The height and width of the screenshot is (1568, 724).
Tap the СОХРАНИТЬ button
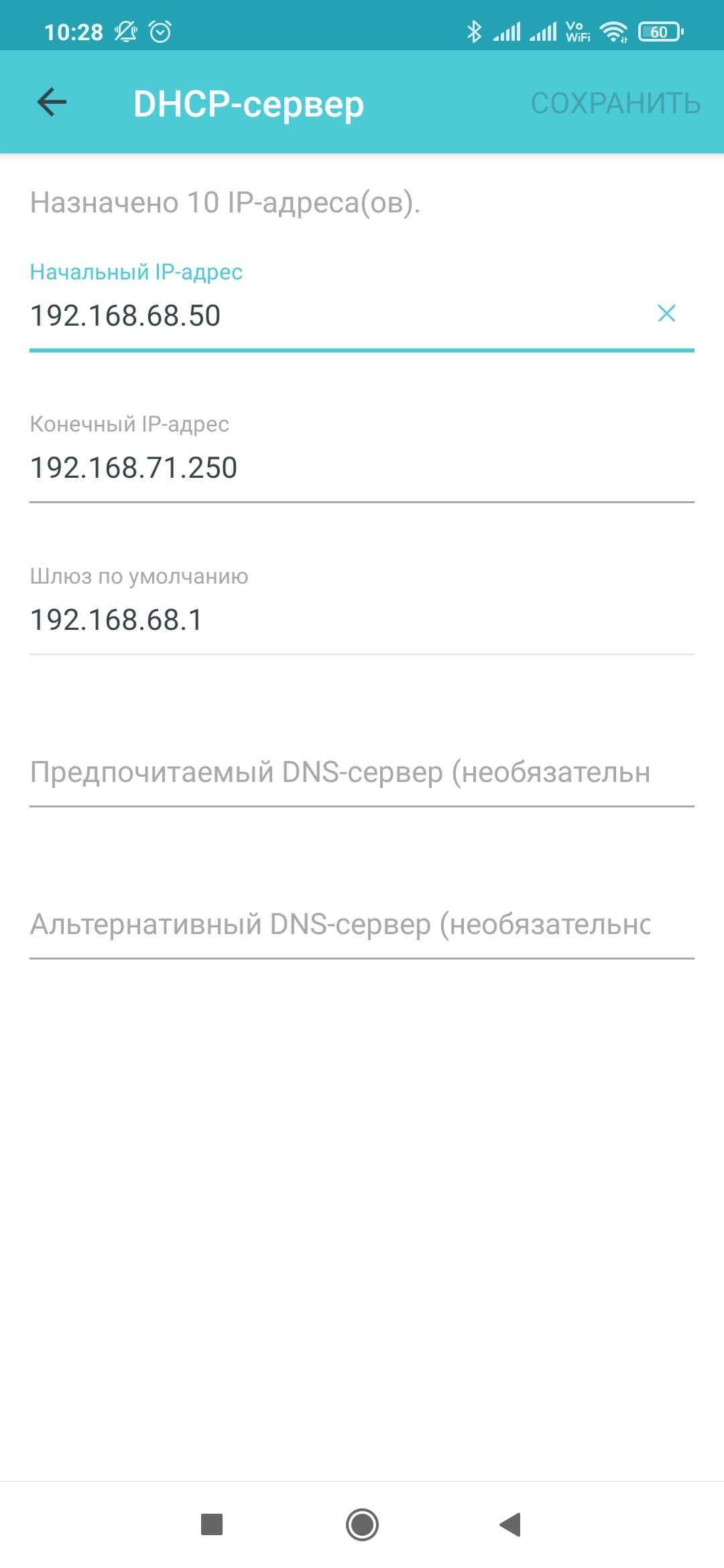coord(615,103)
